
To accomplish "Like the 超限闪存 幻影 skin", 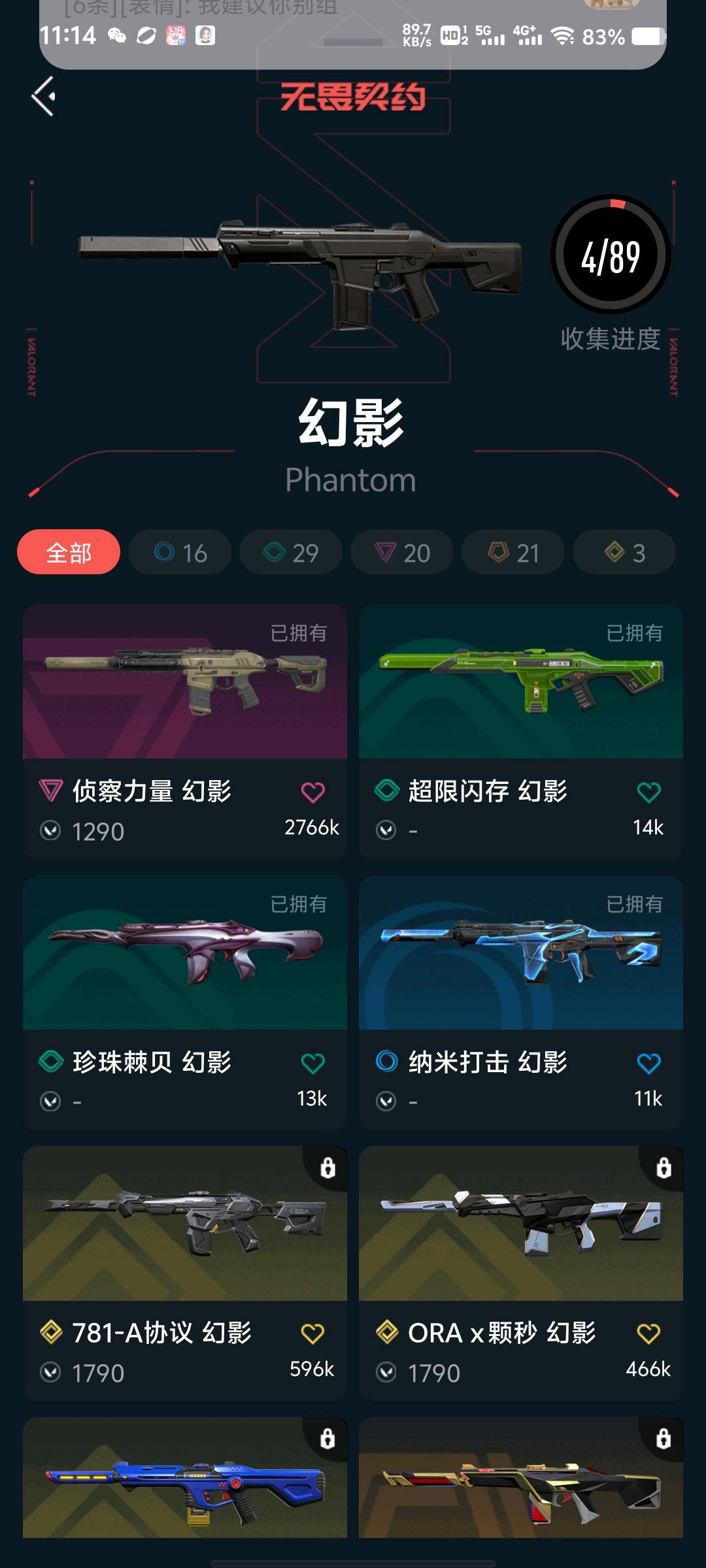I will point(648,792).
